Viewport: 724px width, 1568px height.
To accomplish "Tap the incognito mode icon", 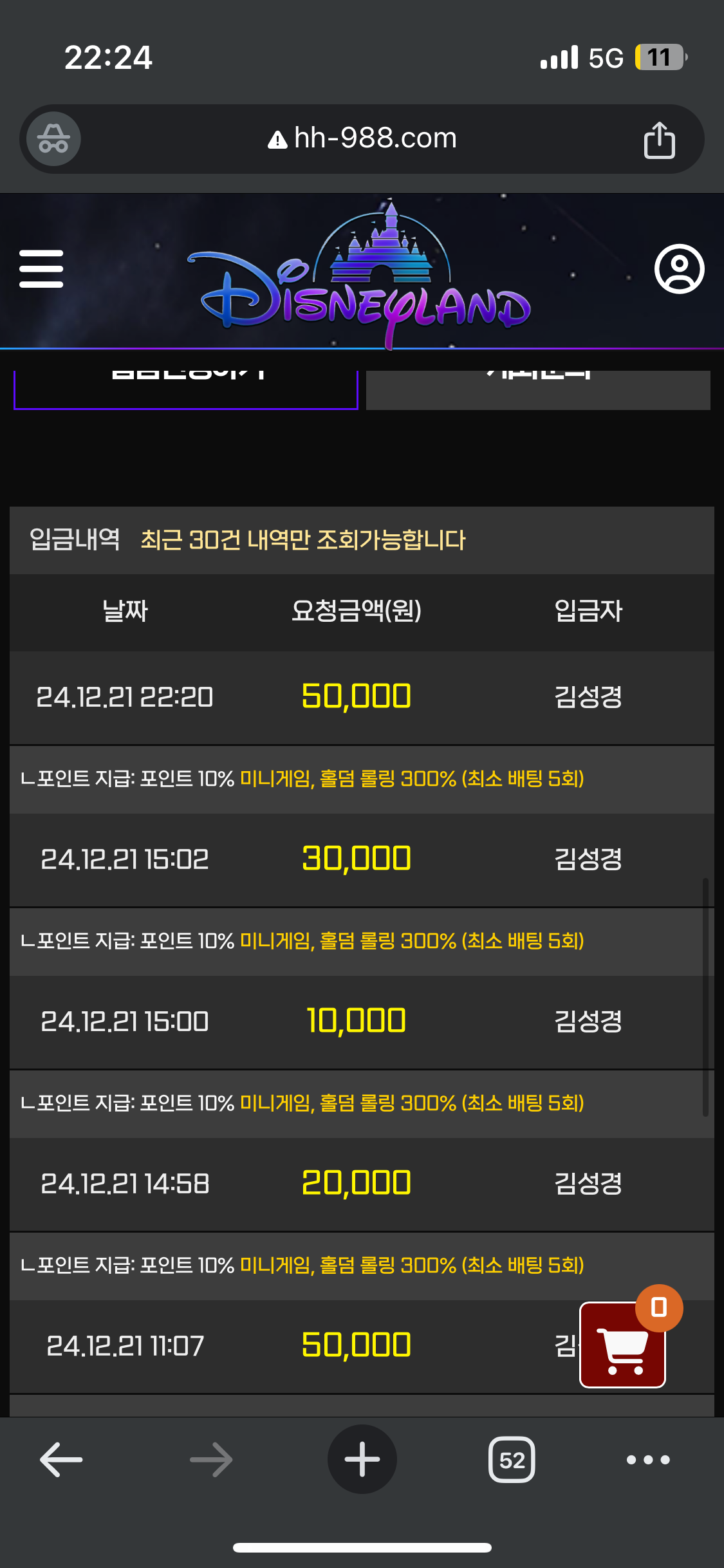I will pyautogui.click(x=53, y=138).
